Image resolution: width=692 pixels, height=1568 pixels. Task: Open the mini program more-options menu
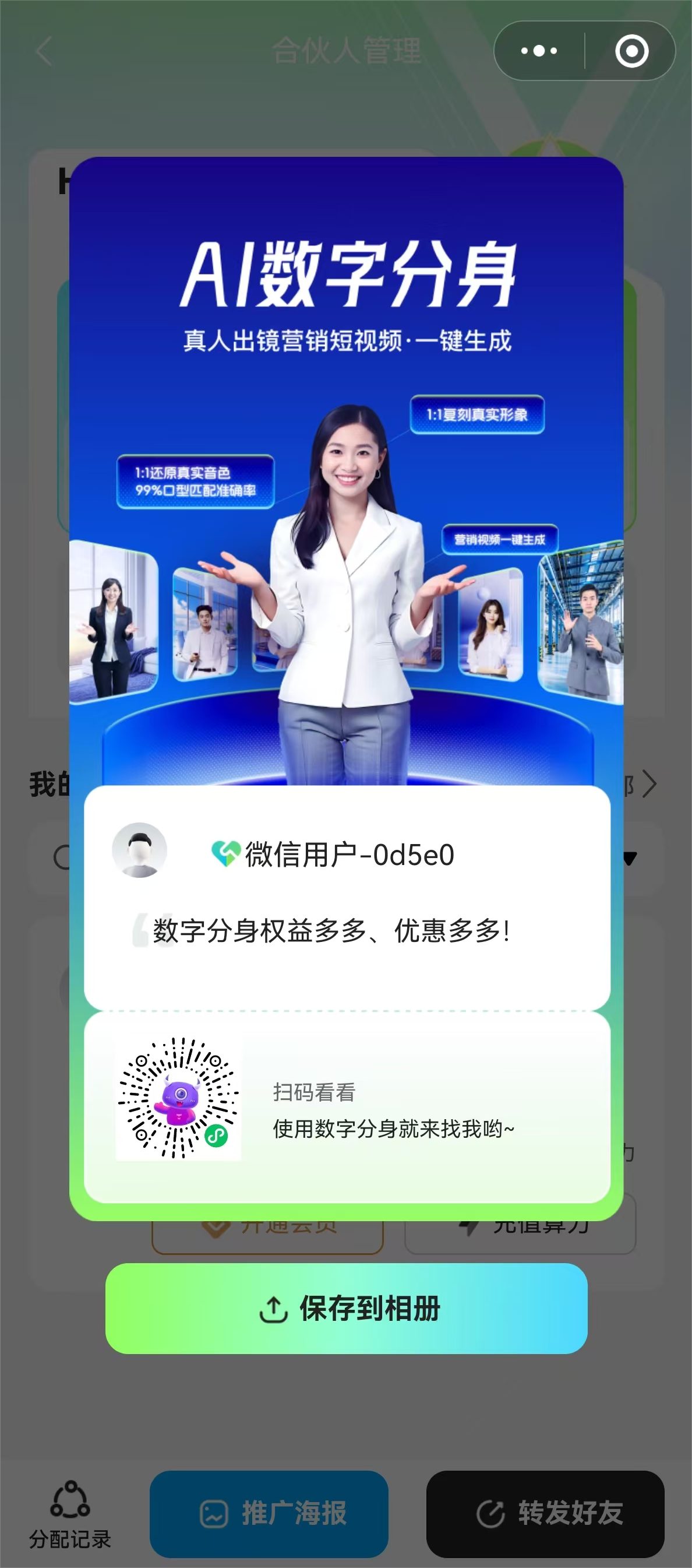point(539,51)
